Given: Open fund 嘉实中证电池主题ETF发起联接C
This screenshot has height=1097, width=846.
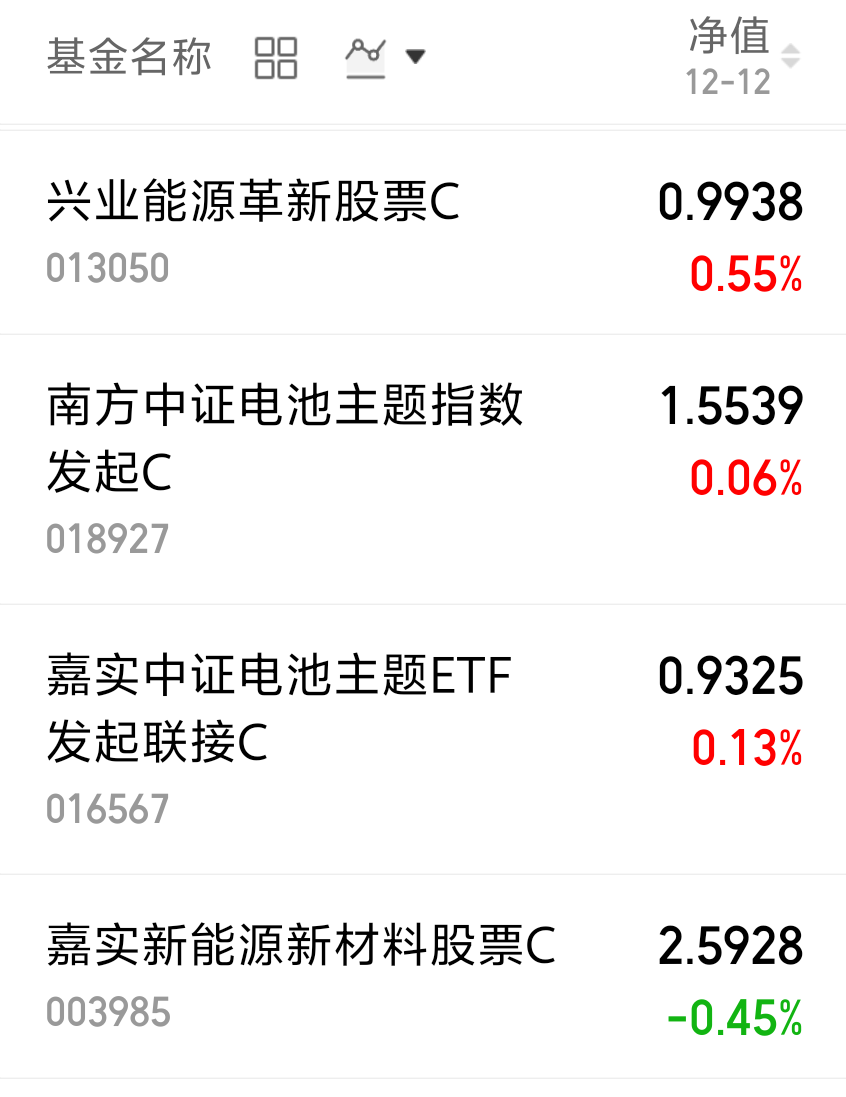Looking at the screenshot, I should pyautogui.click(x=278, y=709).
